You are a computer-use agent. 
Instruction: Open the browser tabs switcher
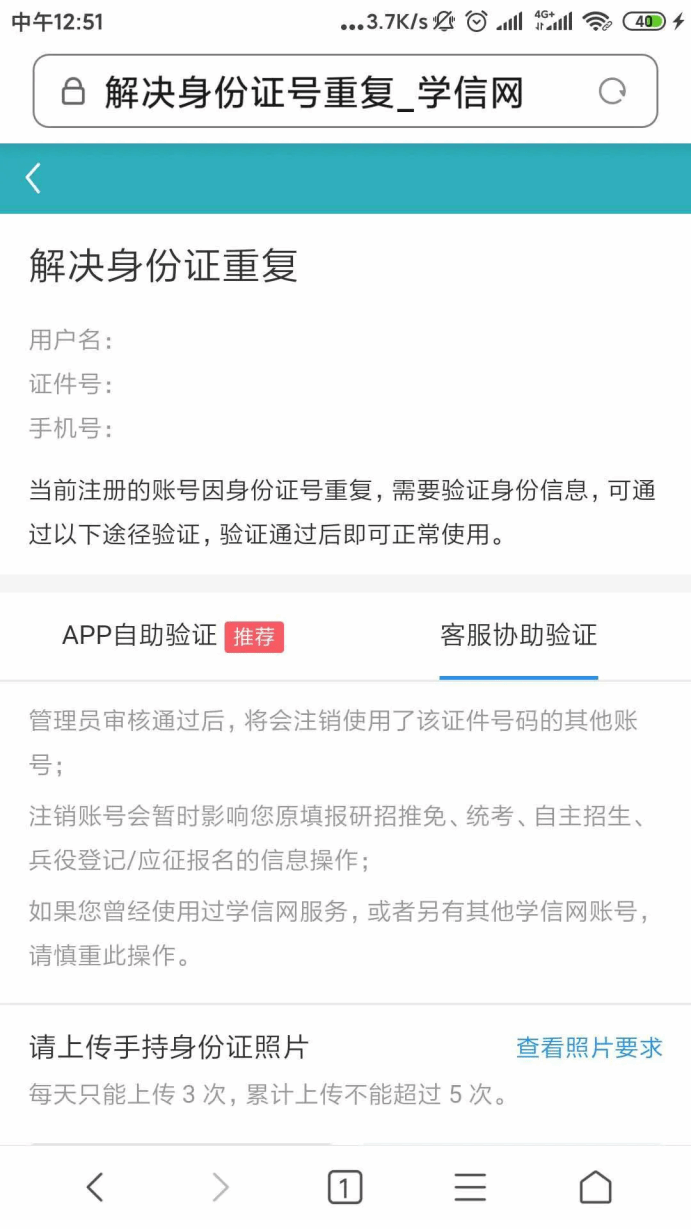point(345,1187)
